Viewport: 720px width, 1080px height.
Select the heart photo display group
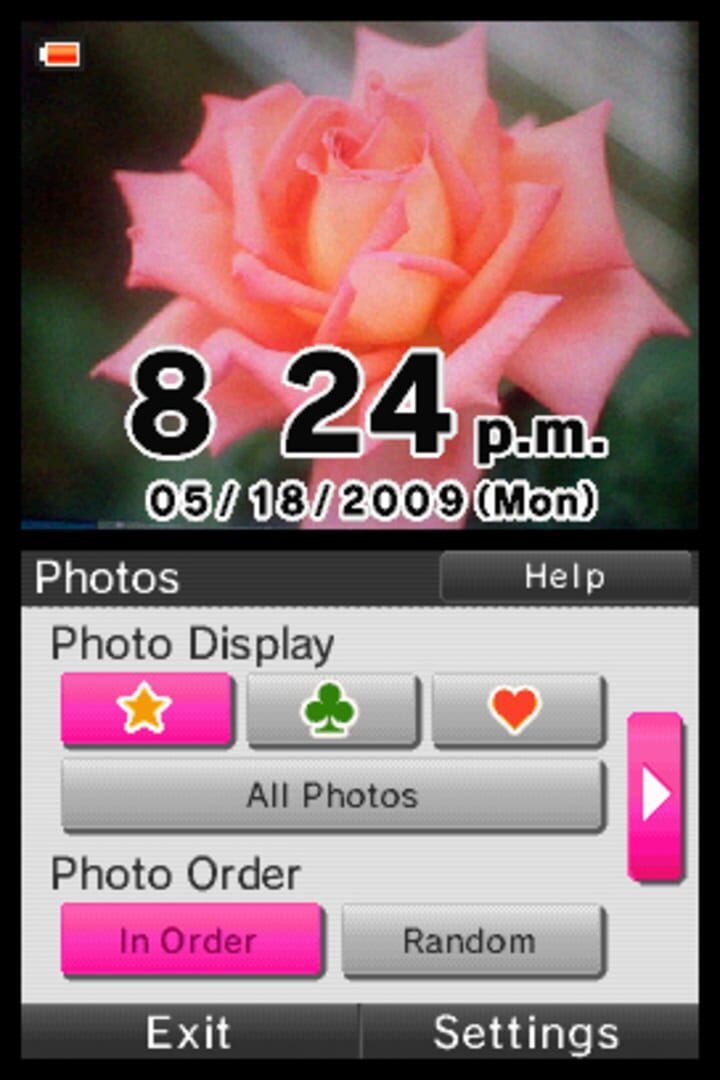pyautogui.click(x=517, y=709)
